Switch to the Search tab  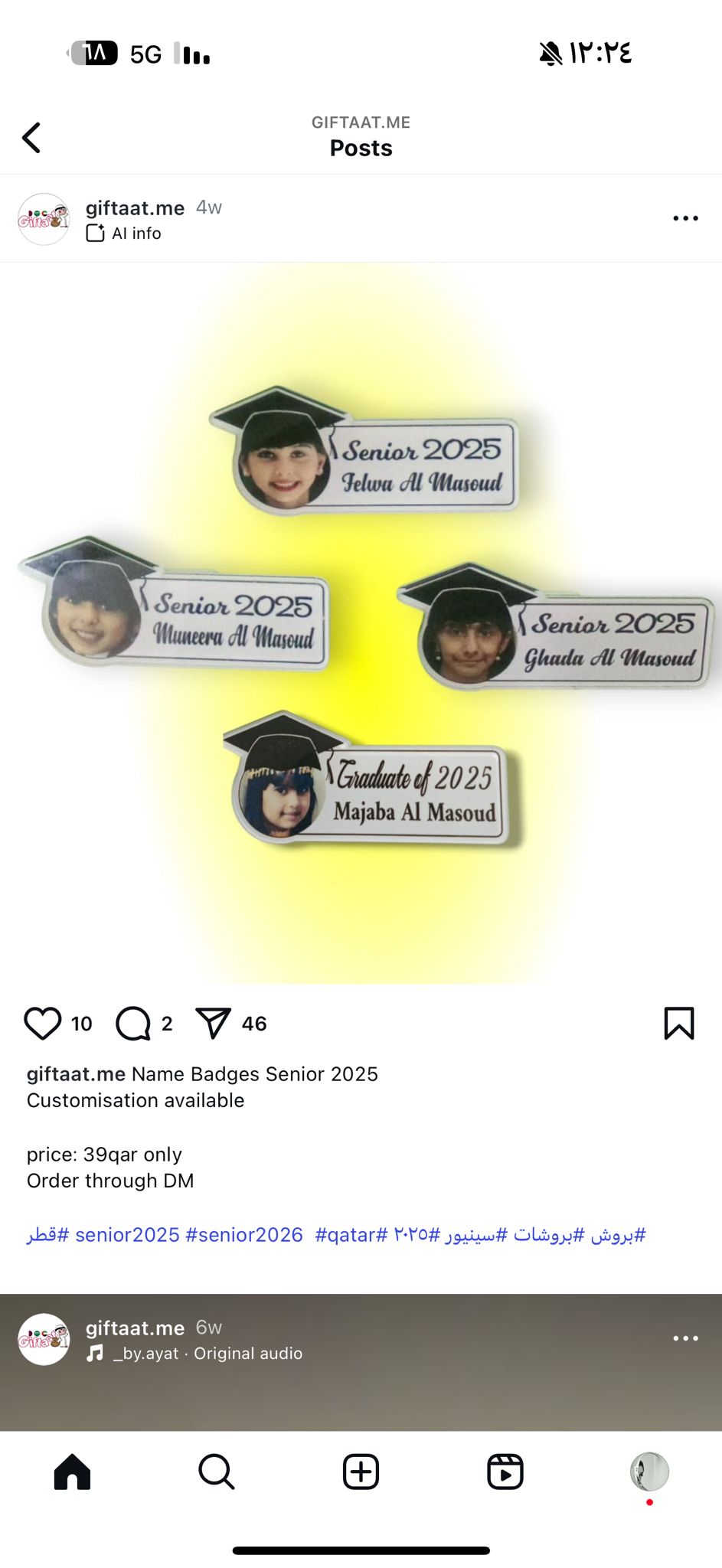pyautogui.click(x=217, y=1472)
